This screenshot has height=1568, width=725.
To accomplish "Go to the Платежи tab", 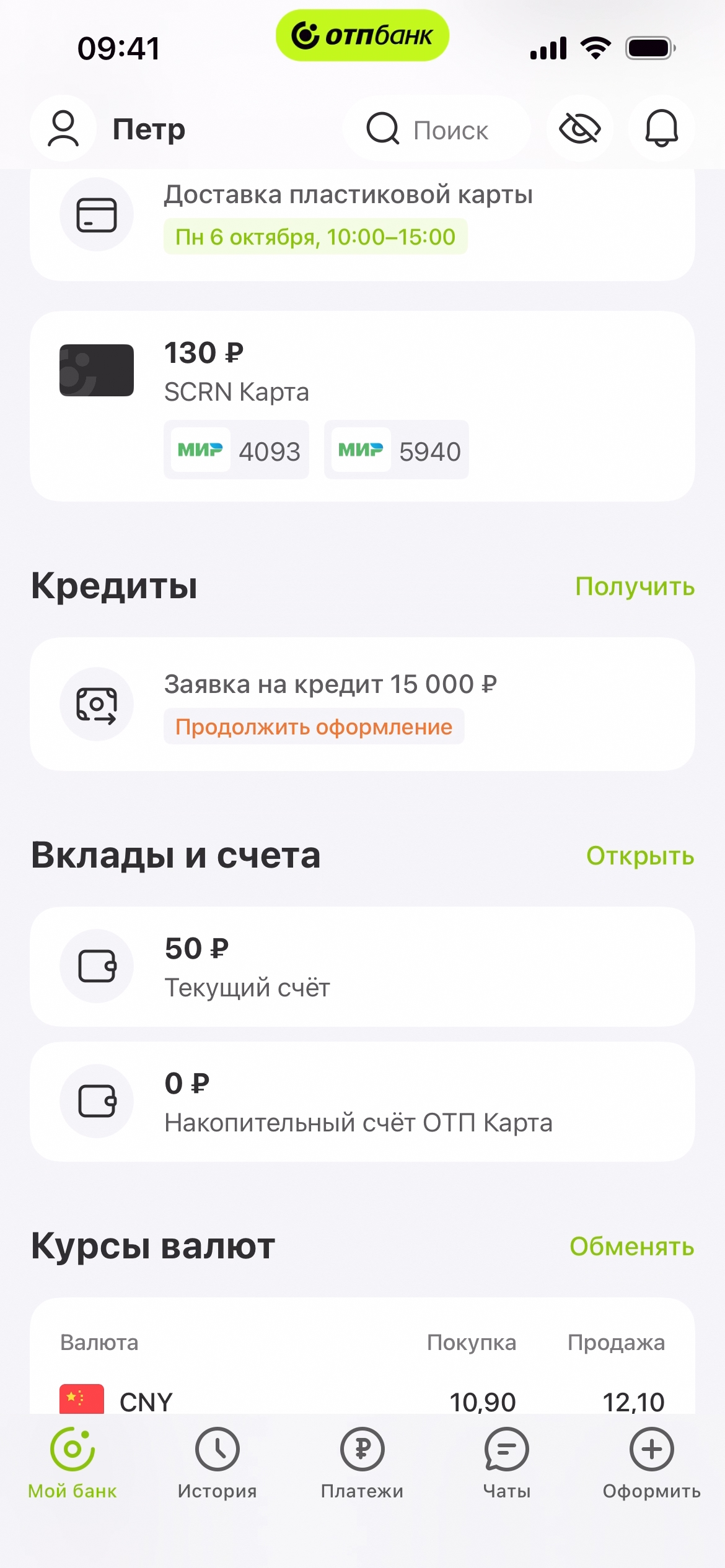I will (362, 1463).
